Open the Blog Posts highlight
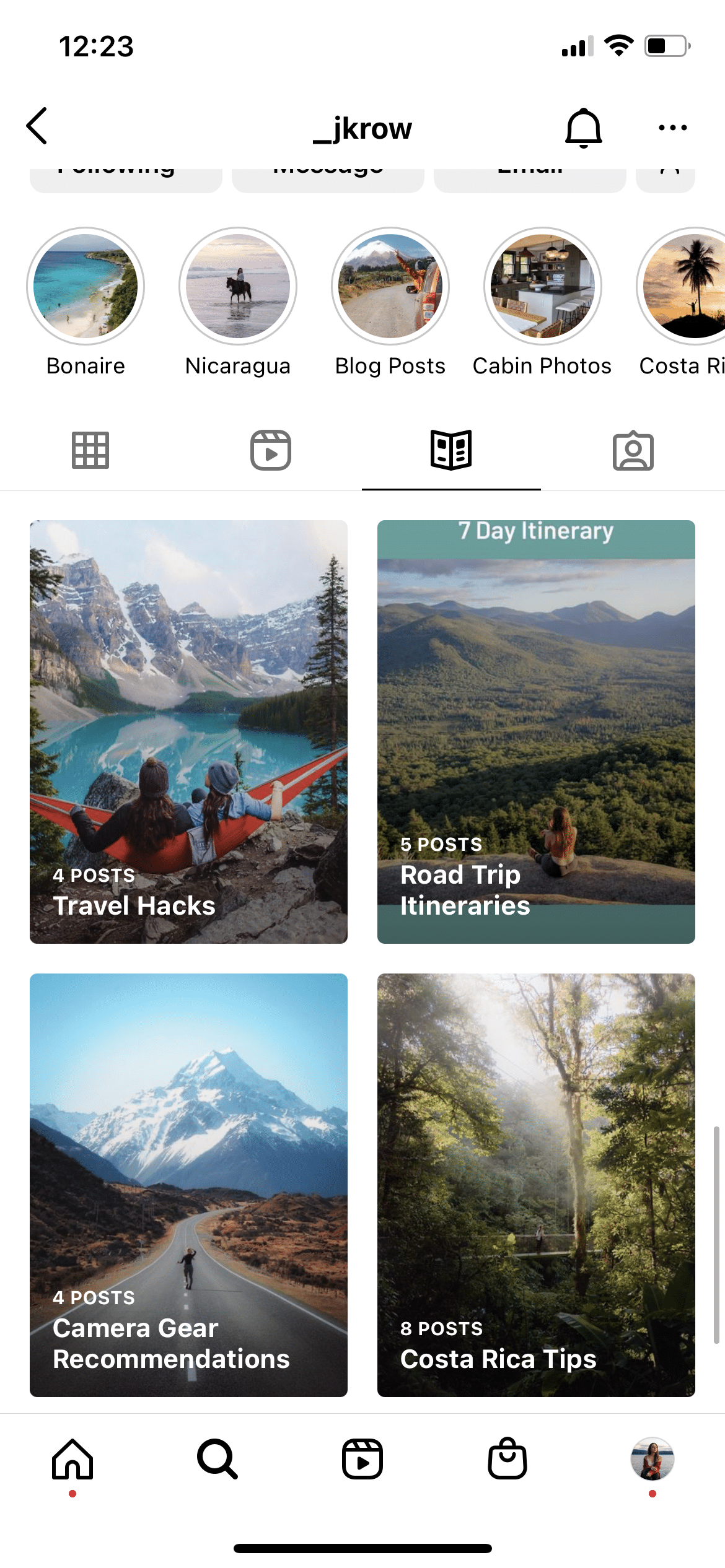This screenshot has width=725, height=1568. click(x=390, y=286)
